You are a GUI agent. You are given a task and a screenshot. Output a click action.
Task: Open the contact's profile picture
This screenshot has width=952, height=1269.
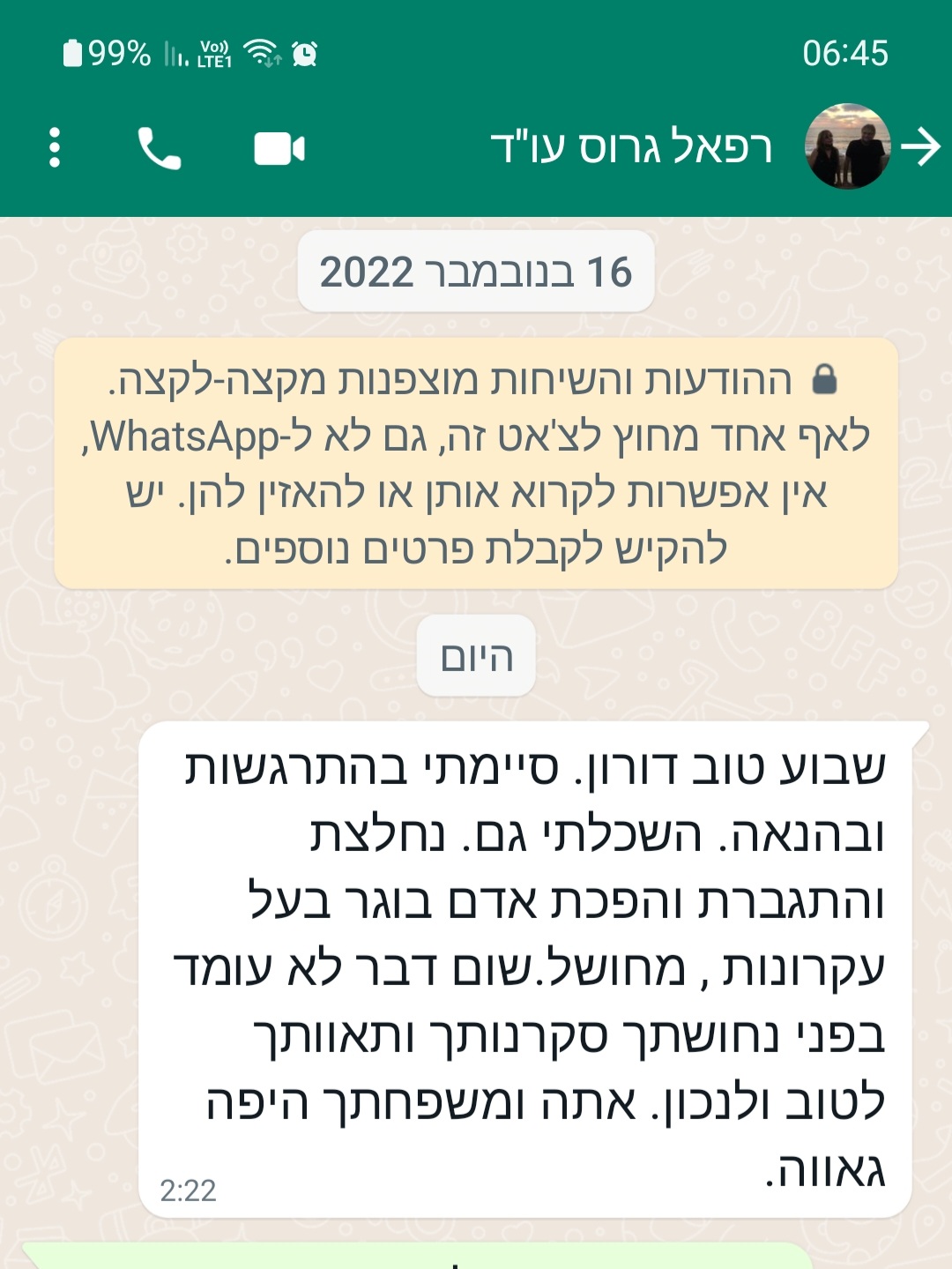point(847,146)
